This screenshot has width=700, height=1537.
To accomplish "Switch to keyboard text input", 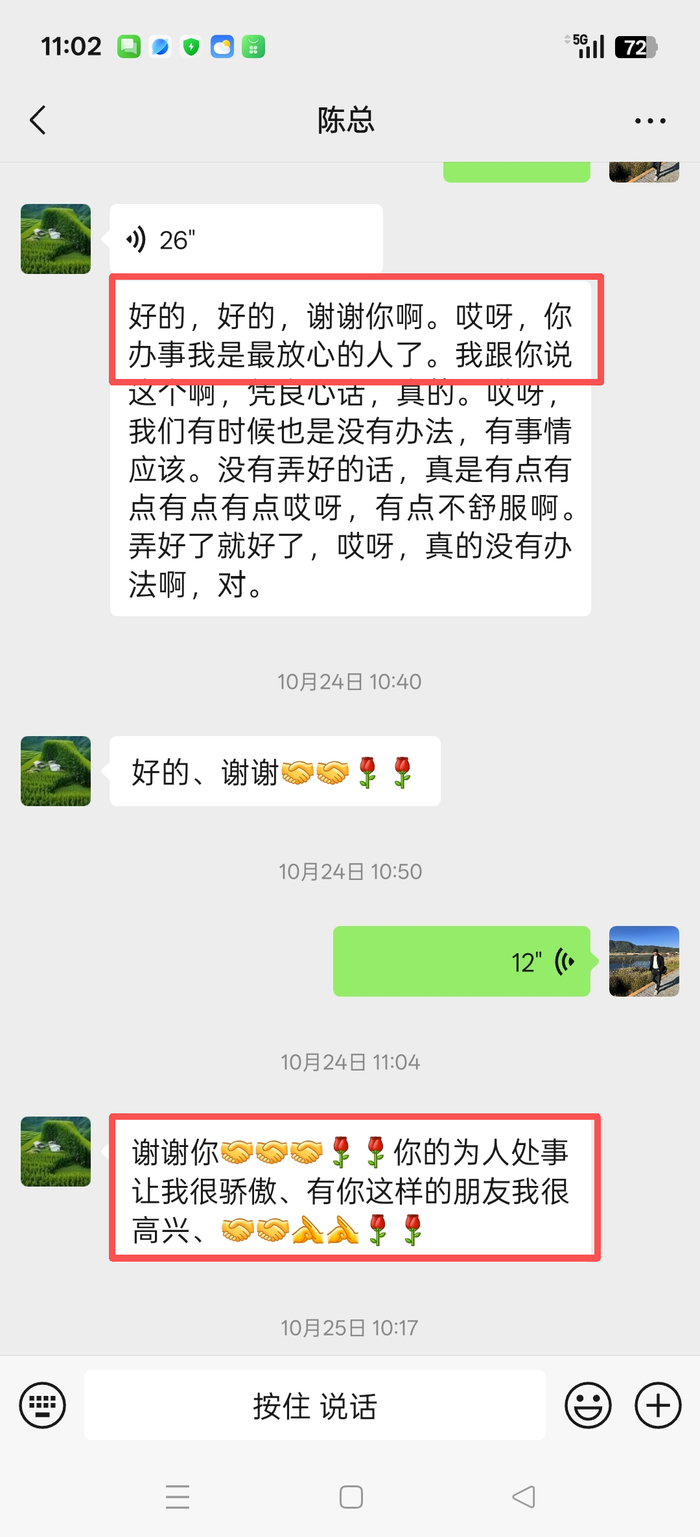I will click(x=42, y=1405).
